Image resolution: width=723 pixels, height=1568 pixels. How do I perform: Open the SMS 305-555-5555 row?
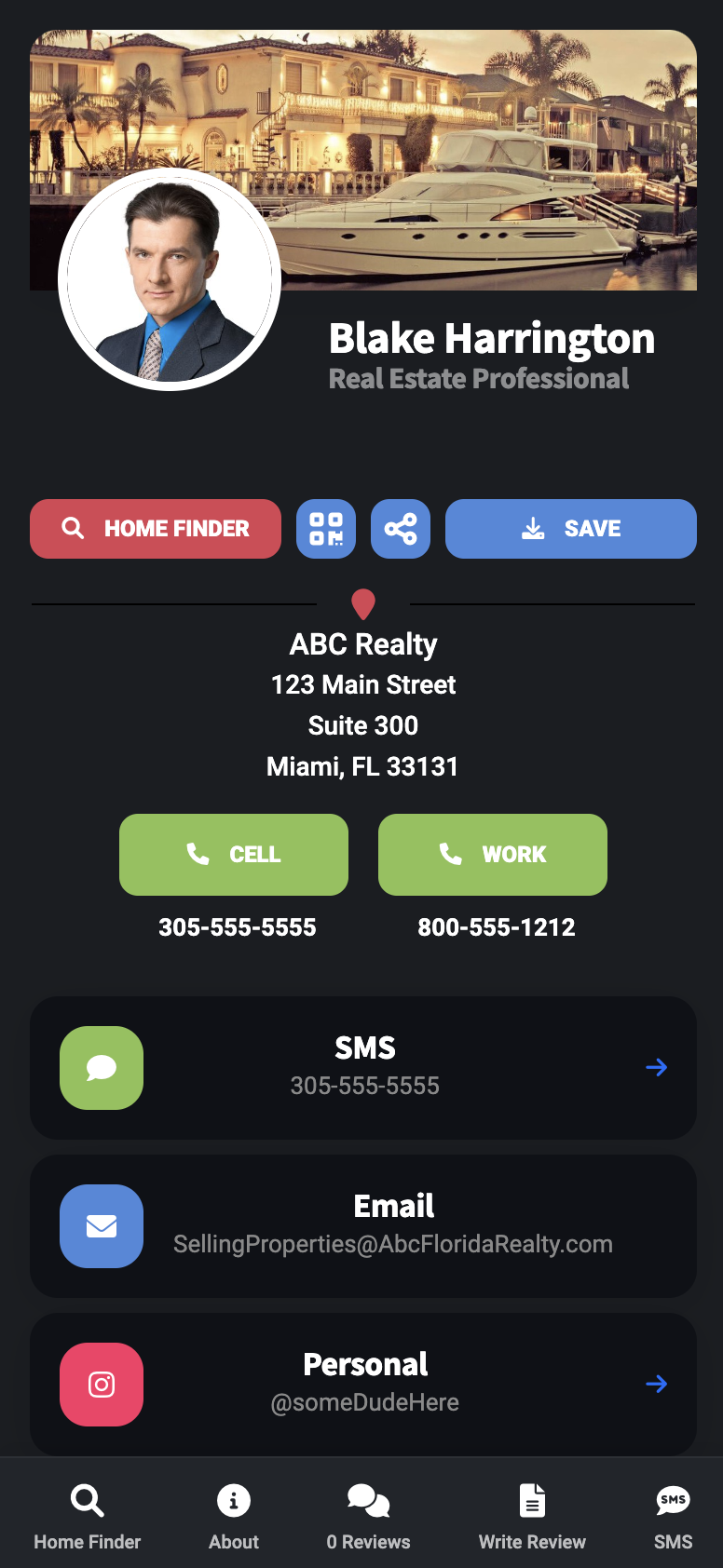coord(363,1068)
